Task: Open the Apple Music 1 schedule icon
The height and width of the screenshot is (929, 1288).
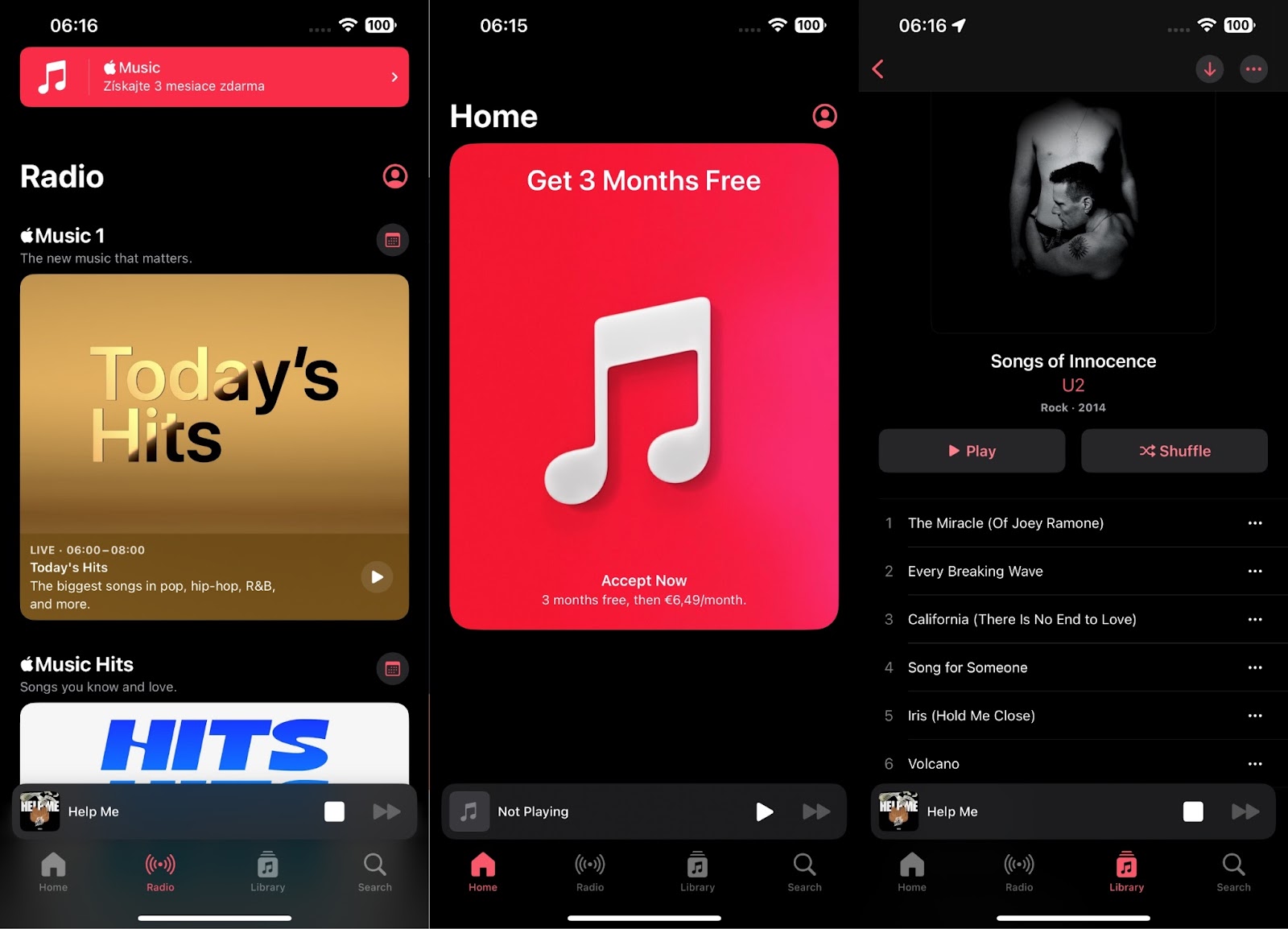Action: click(x=393, y=240)
